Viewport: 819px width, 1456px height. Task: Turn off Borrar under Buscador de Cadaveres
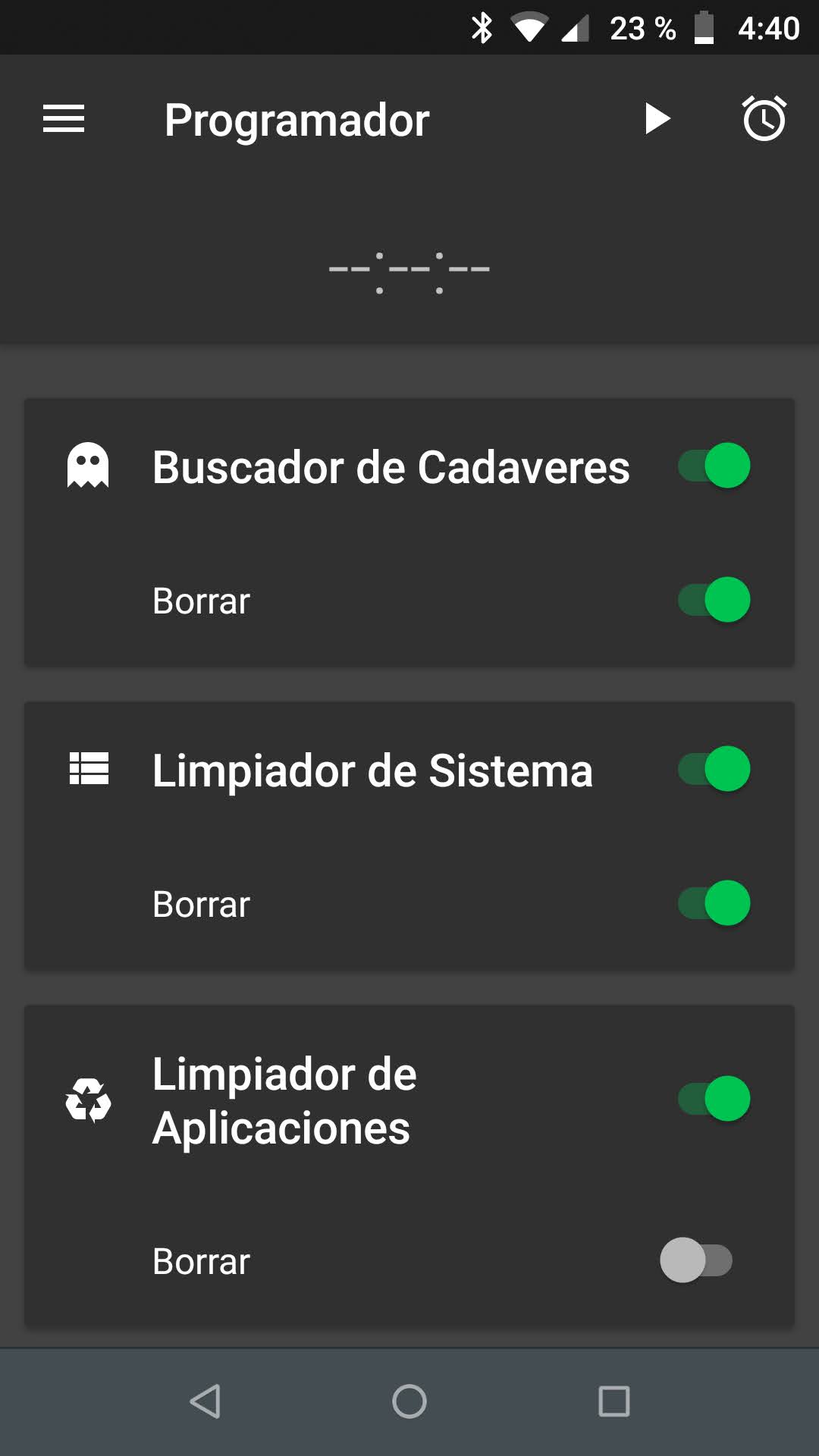point(714,600)
